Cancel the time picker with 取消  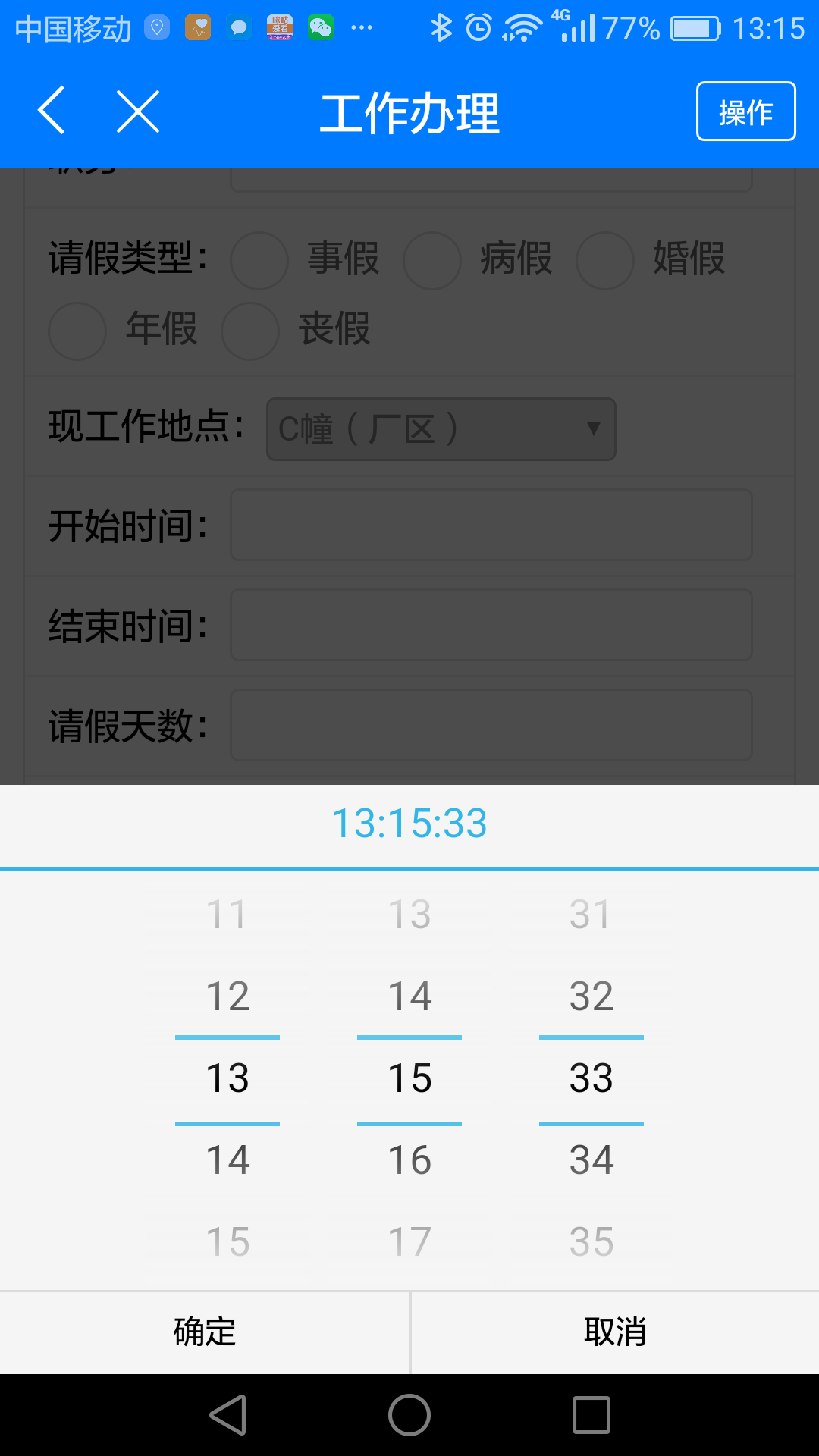tap(614, 1332)
